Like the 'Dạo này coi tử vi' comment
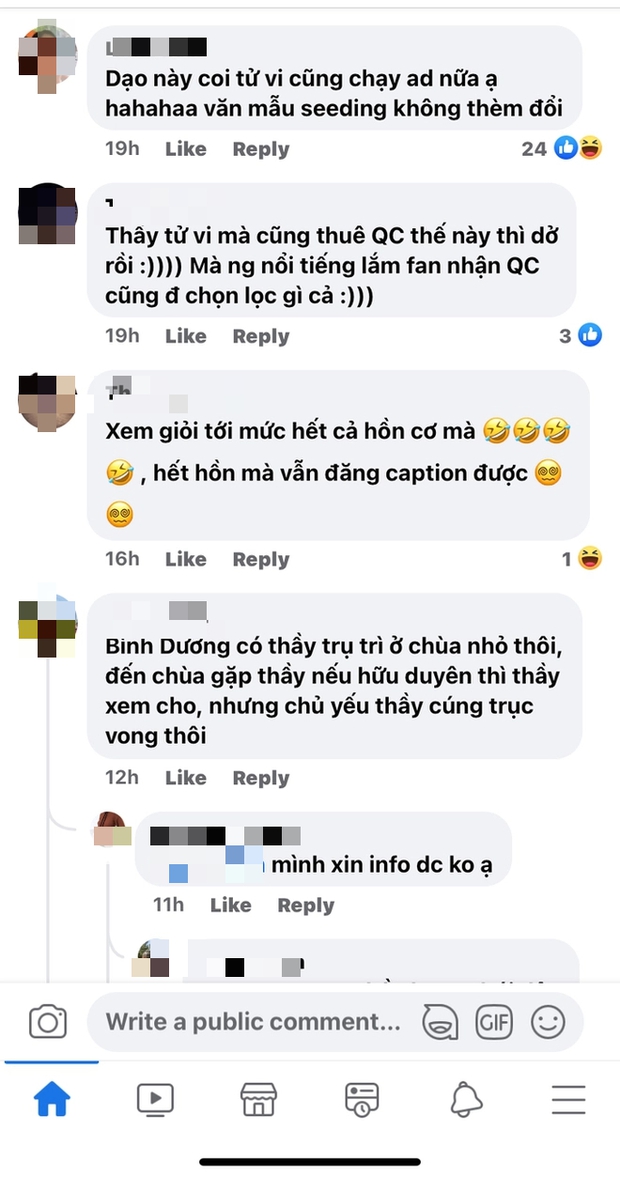 coord(185,149)
